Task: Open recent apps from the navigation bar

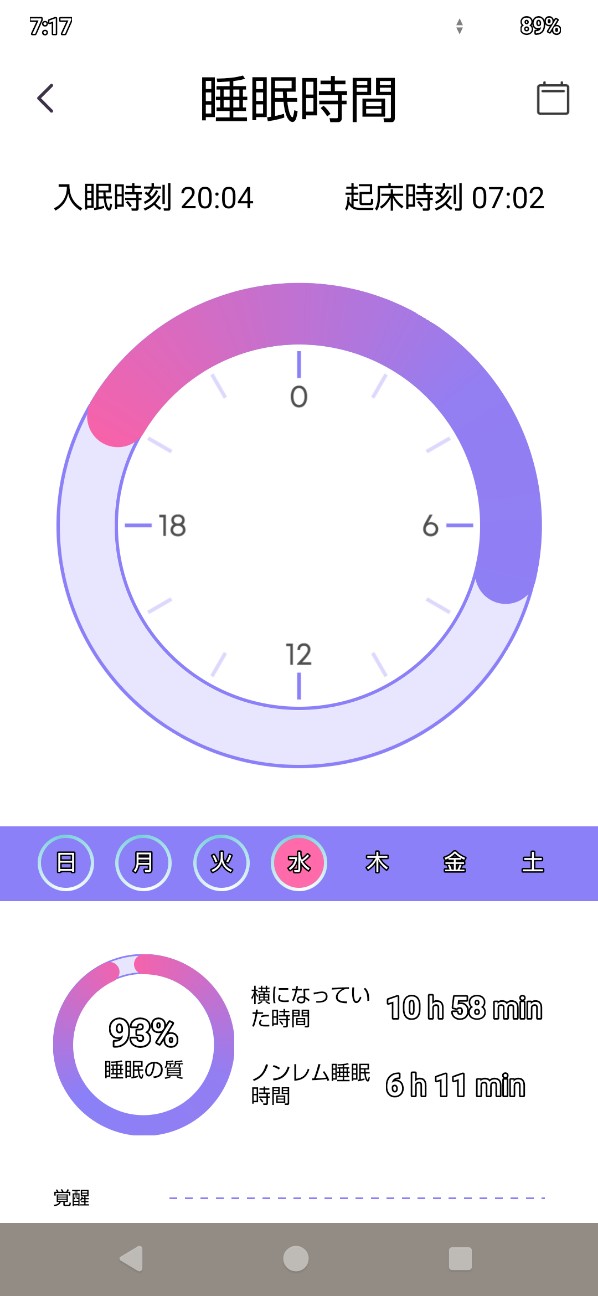Action: [x=460, y=1258]
